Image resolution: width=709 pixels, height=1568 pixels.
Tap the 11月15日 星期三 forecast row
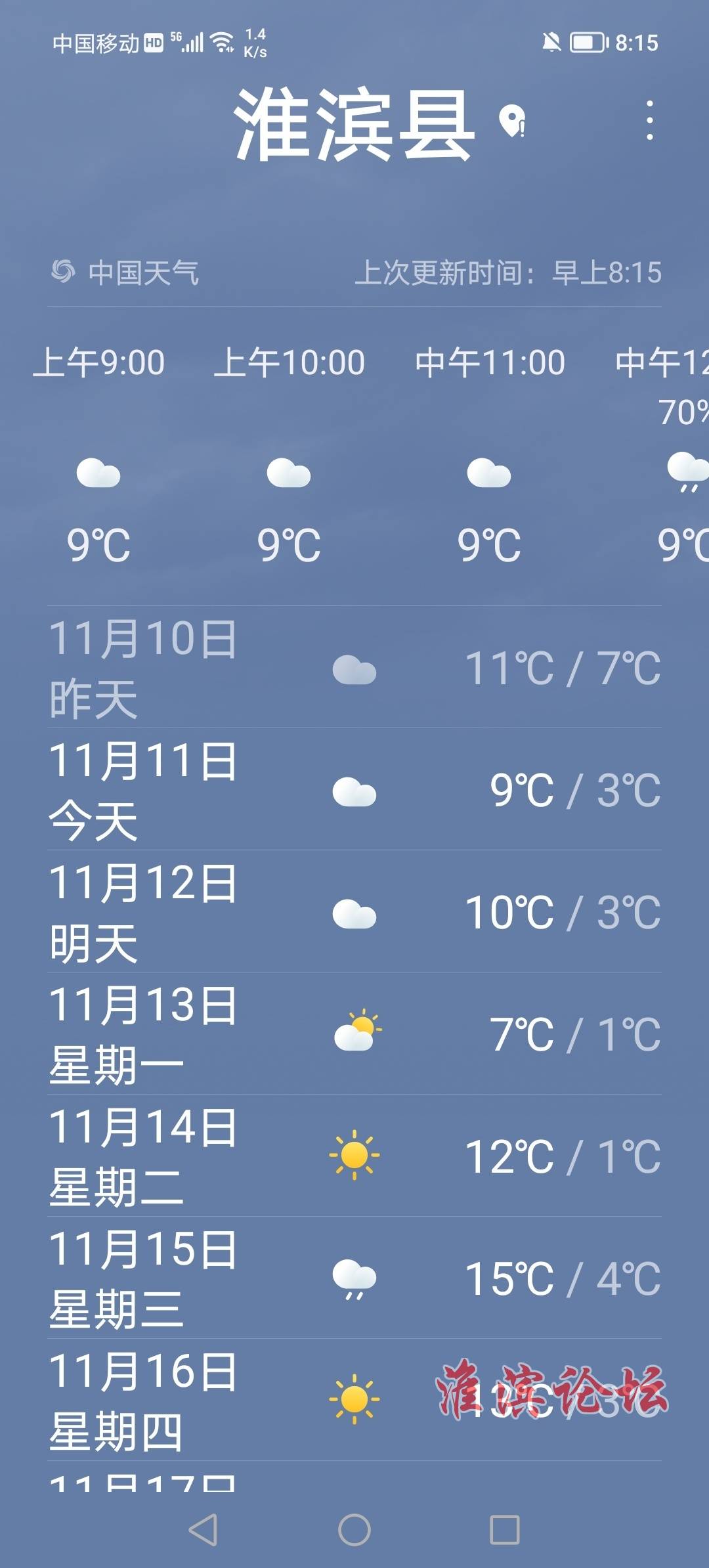354,1278
